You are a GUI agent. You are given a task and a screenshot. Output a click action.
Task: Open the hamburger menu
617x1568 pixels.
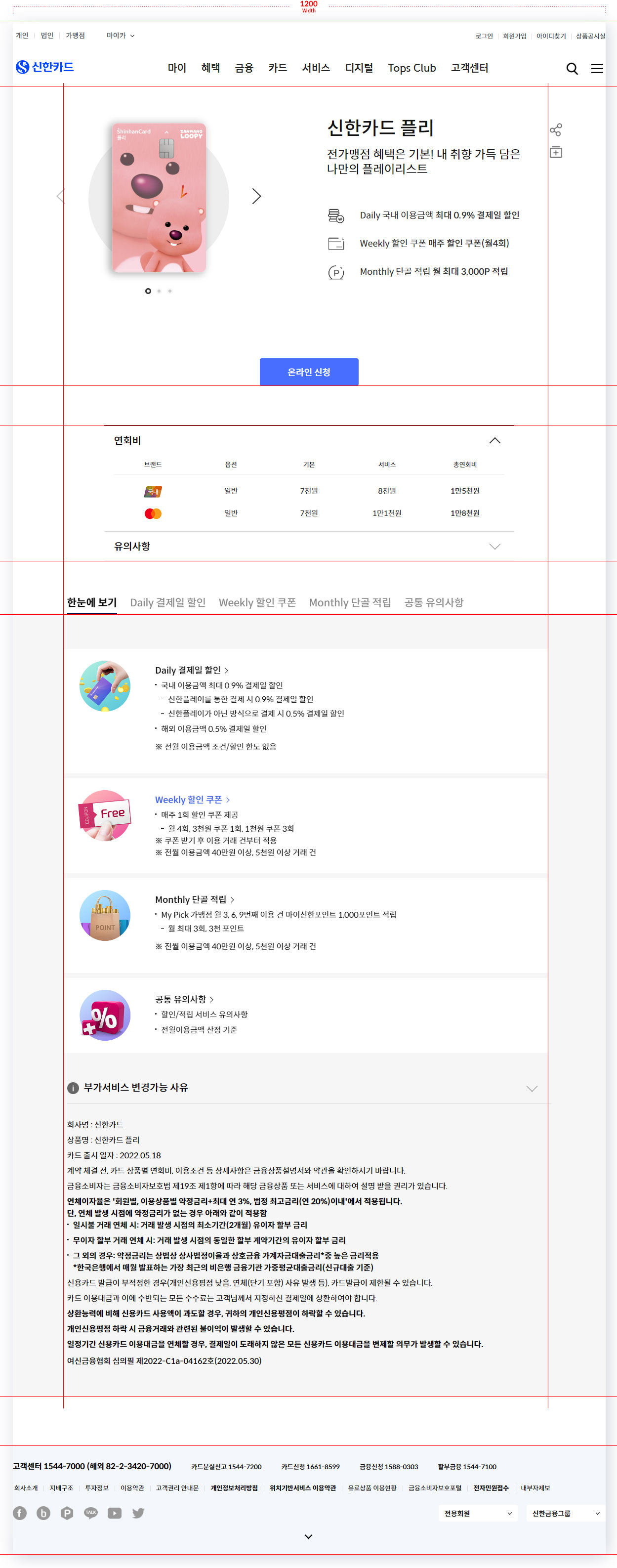pyautogui.click(x=597, y=69)
